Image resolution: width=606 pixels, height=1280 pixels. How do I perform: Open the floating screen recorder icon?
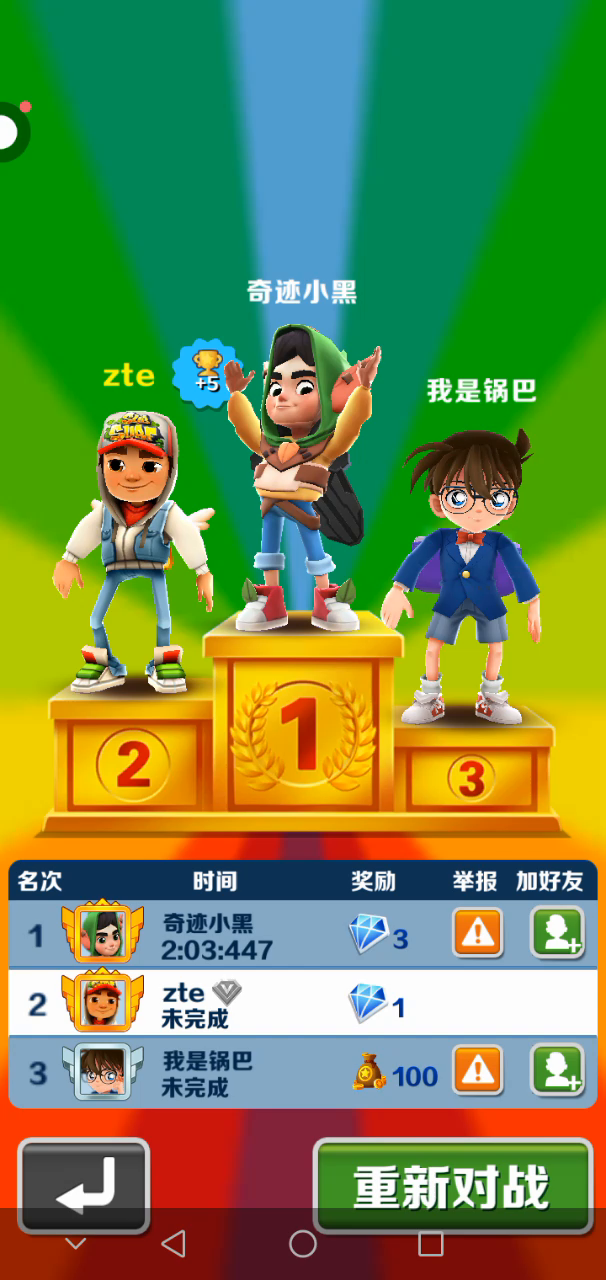pyautogui.click(x=10, y=131)
